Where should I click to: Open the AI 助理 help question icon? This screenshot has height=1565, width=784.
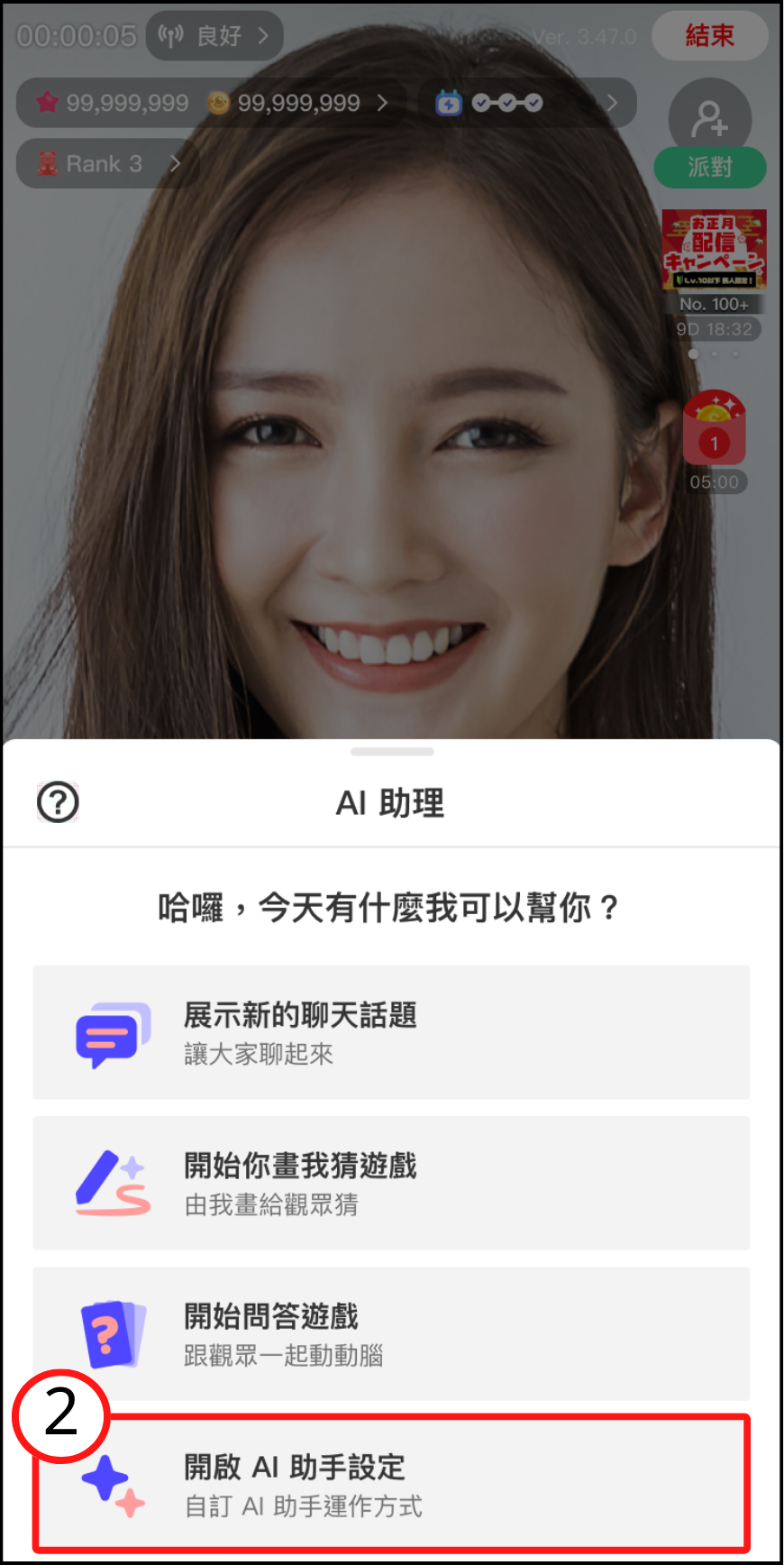[x=58, y=801]
